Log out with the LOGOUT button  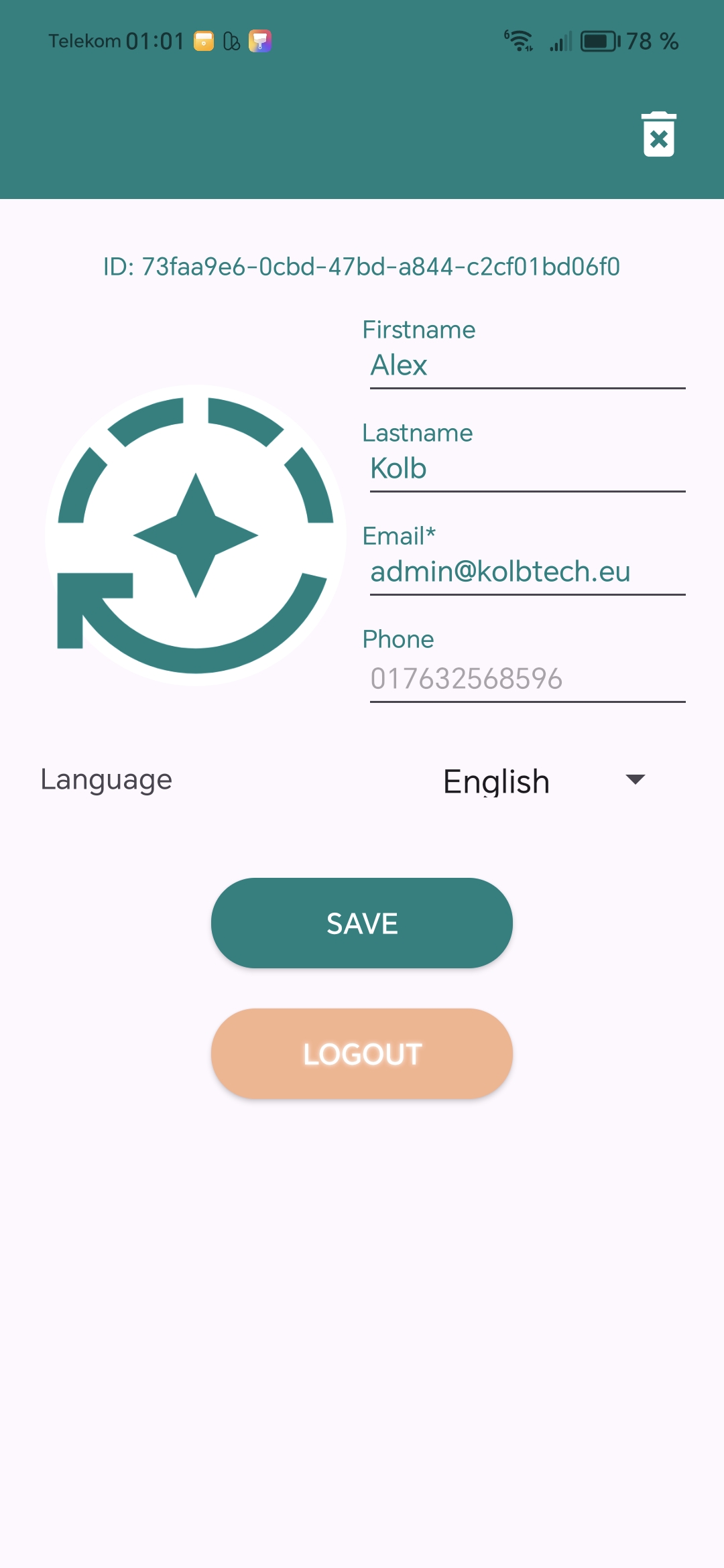362,1053
